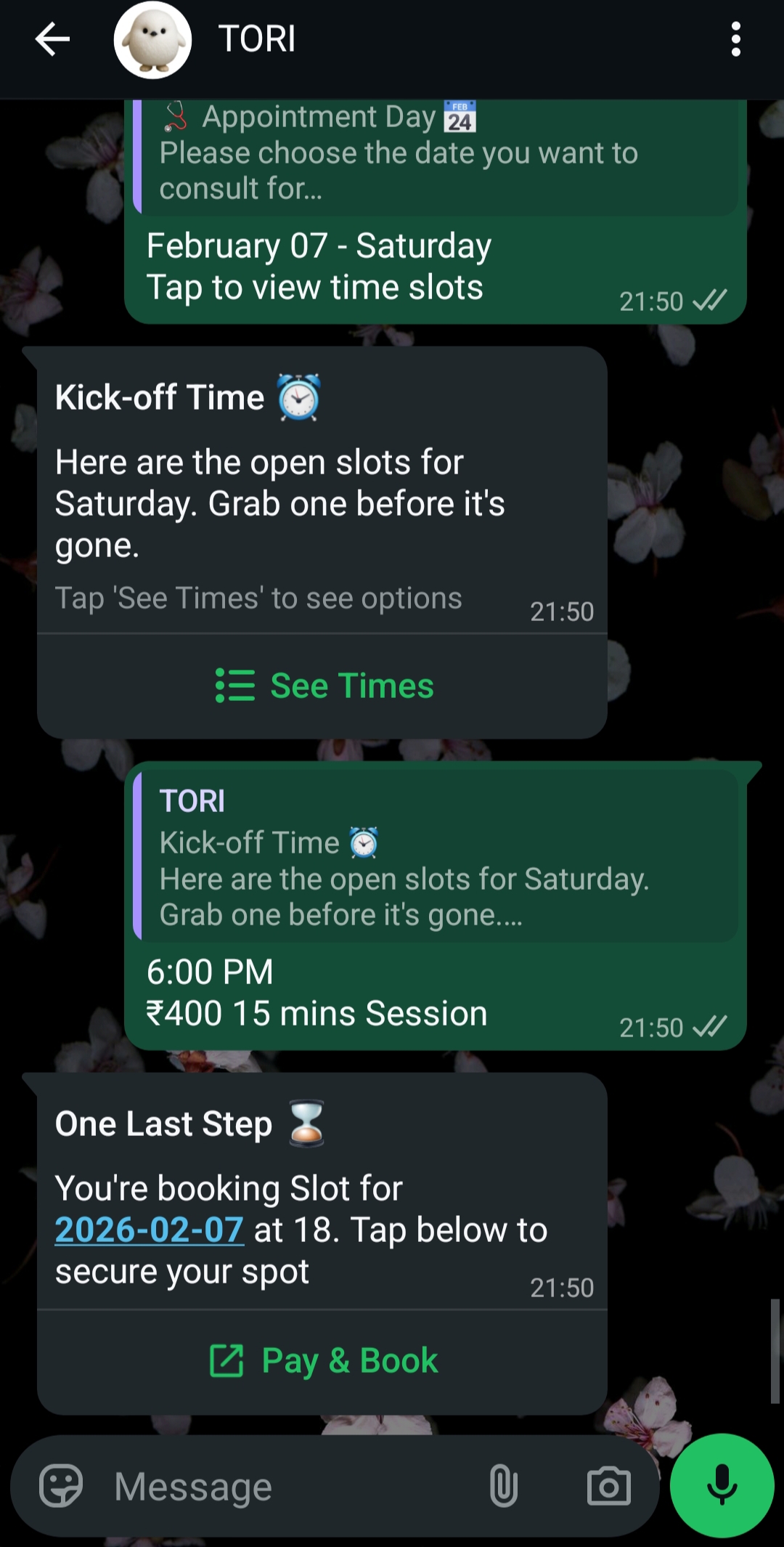Screen dimensions: 784x1547
Task: Focus the Message text field
Action: click(x=290, y=1486)
